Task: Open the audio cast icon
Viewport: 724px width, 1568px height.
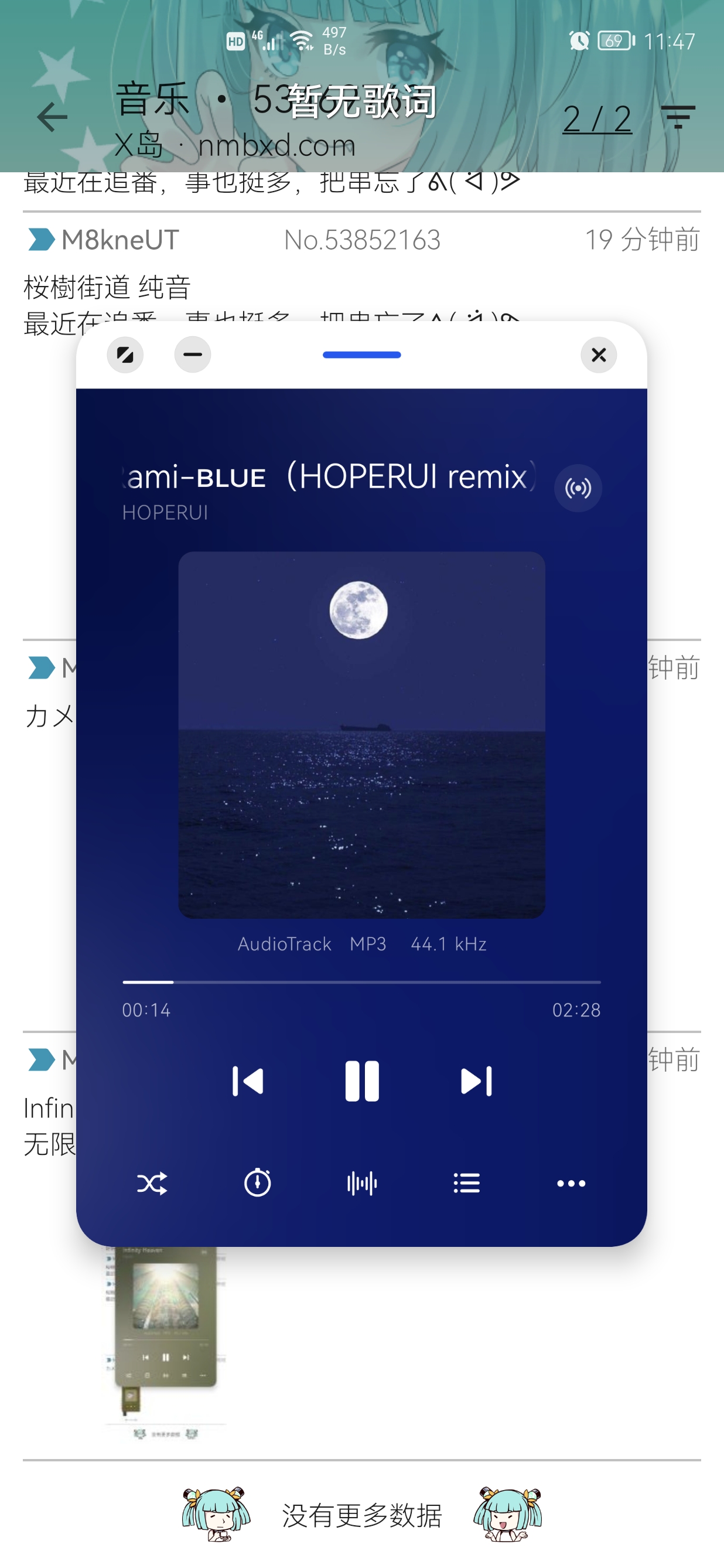Action: pos(578,488)
